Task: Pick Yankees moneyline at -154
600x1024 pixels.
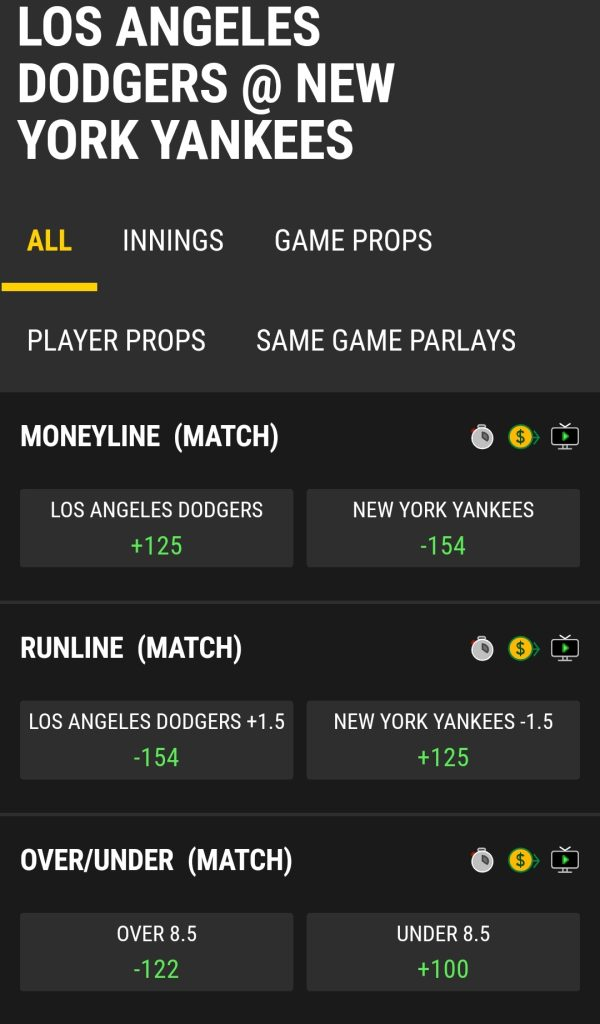Action: pos(443,528)
